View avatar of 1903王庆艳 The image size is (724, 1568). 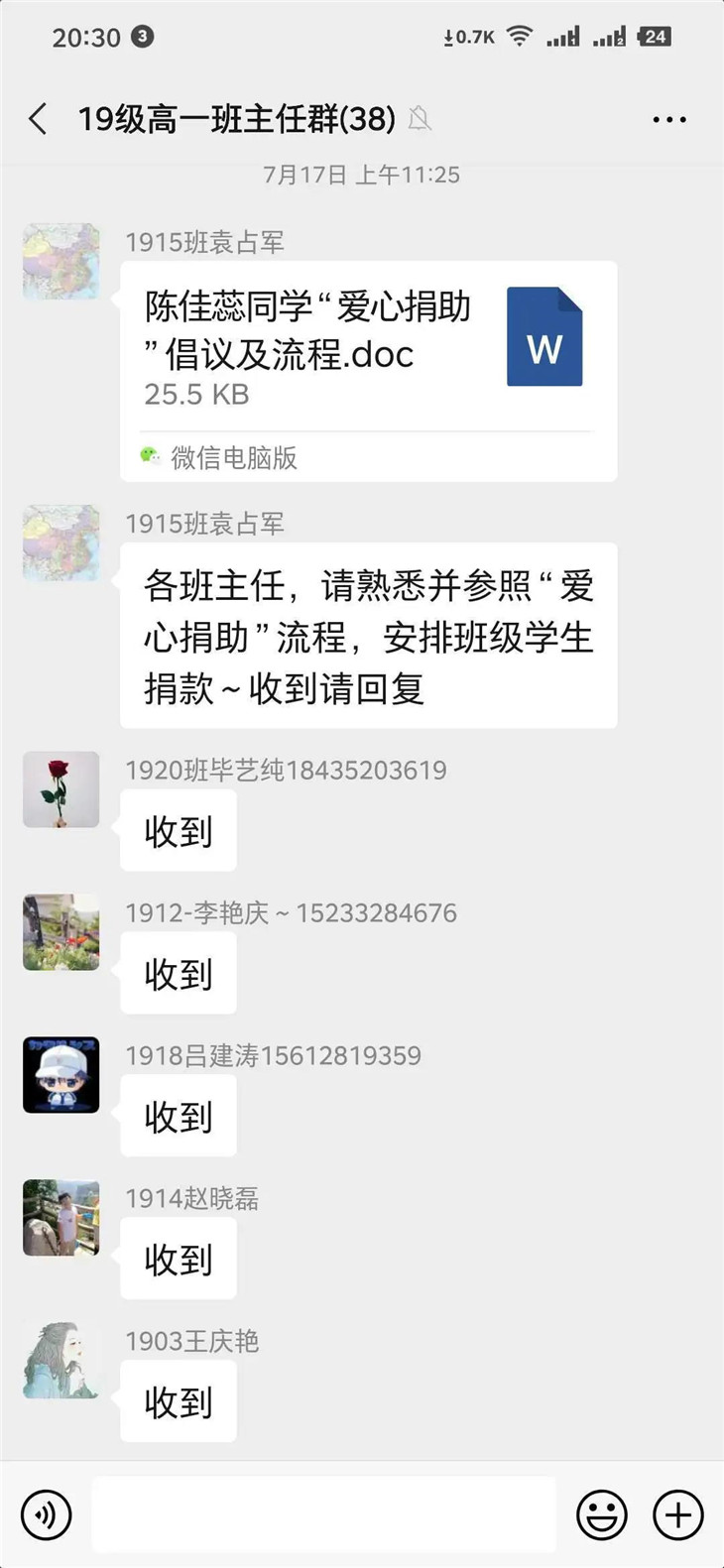(61, 1361)
